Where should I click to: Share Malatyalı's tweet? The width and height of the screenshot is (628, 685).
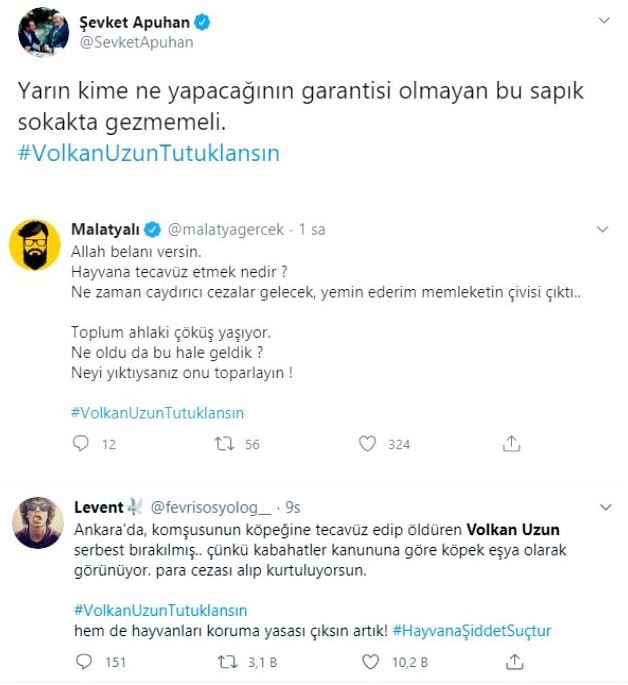512,444
